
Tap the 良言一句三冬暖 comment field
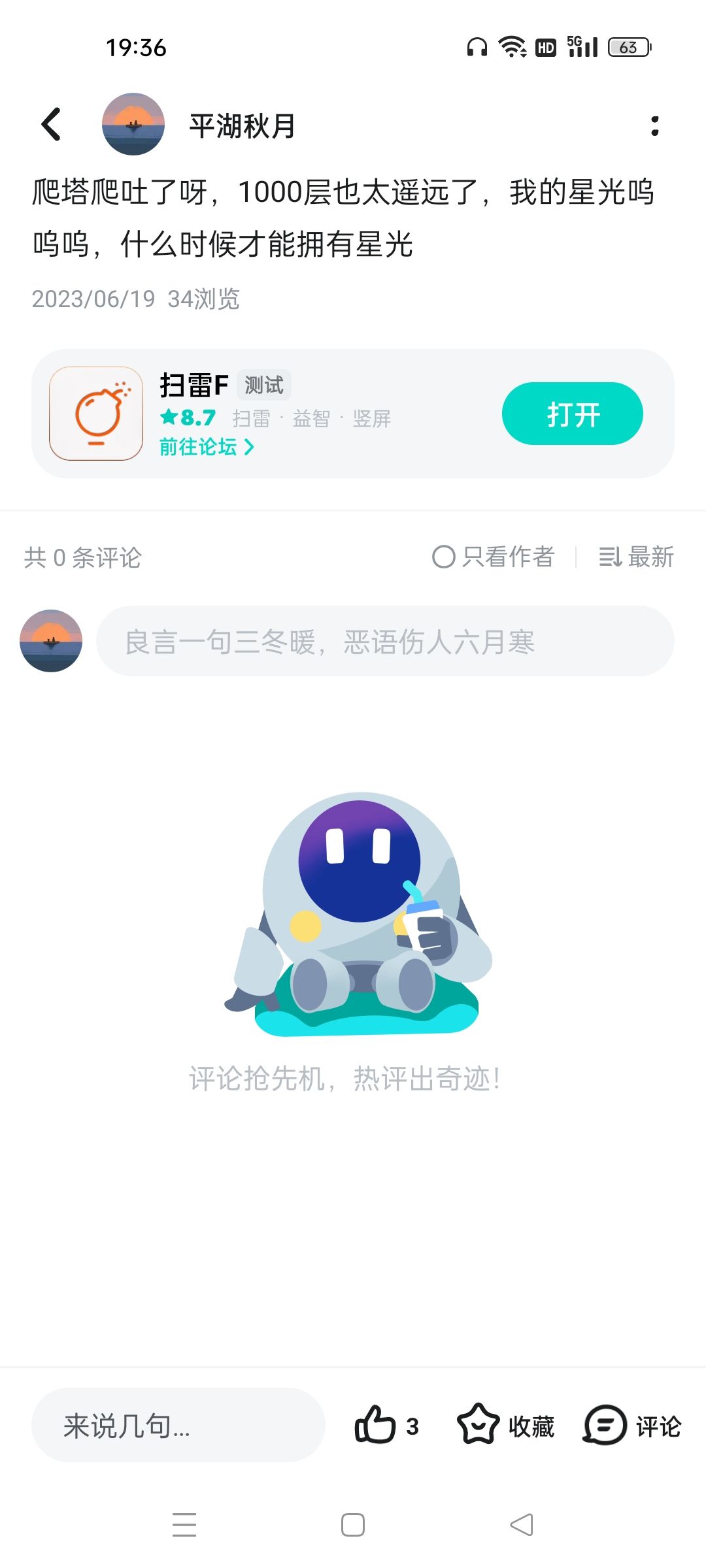point(384,641)
